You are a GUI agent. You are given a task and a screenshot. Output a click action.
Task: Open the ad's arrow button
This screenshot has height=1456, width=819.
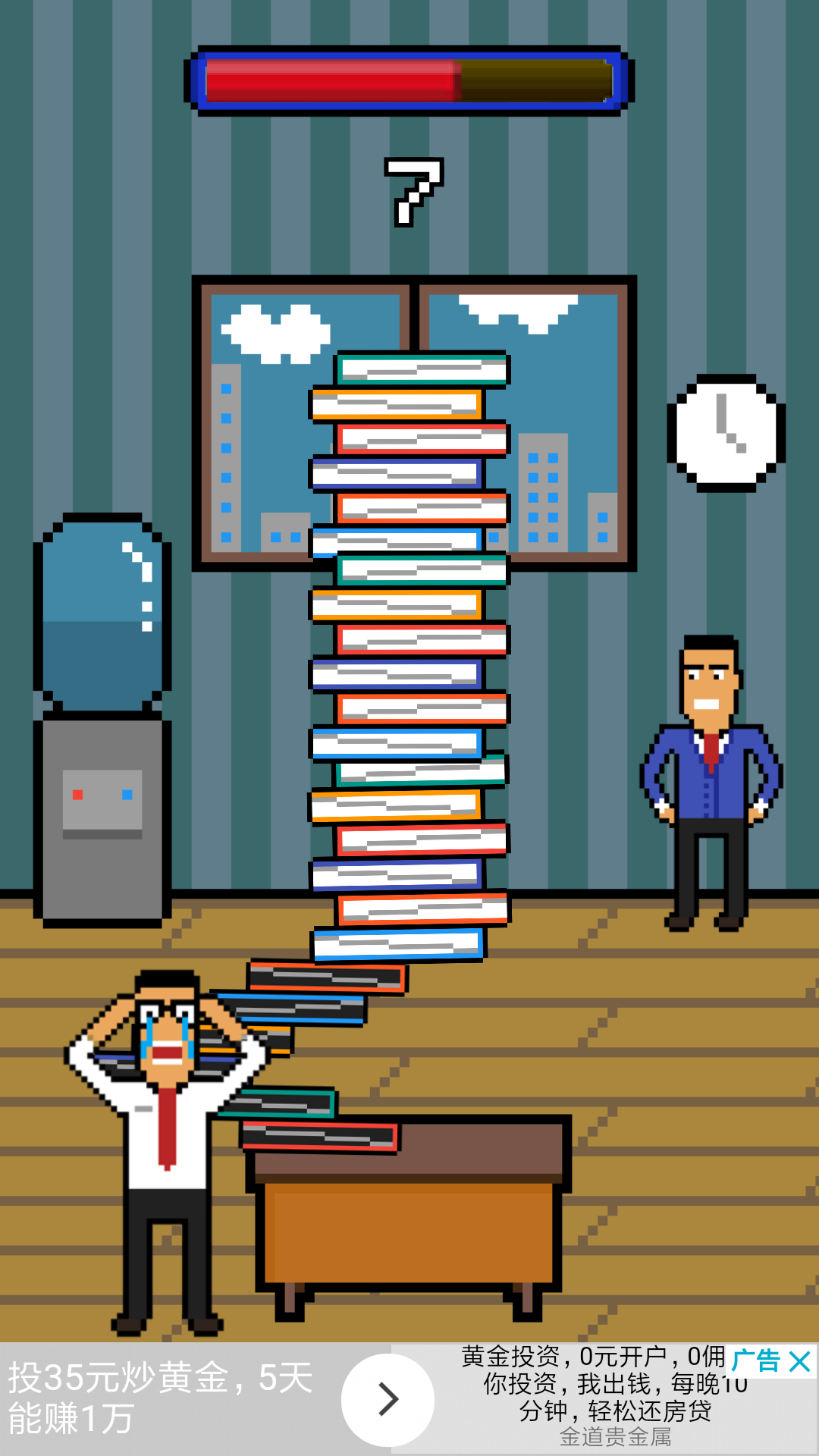point(388,1400)
